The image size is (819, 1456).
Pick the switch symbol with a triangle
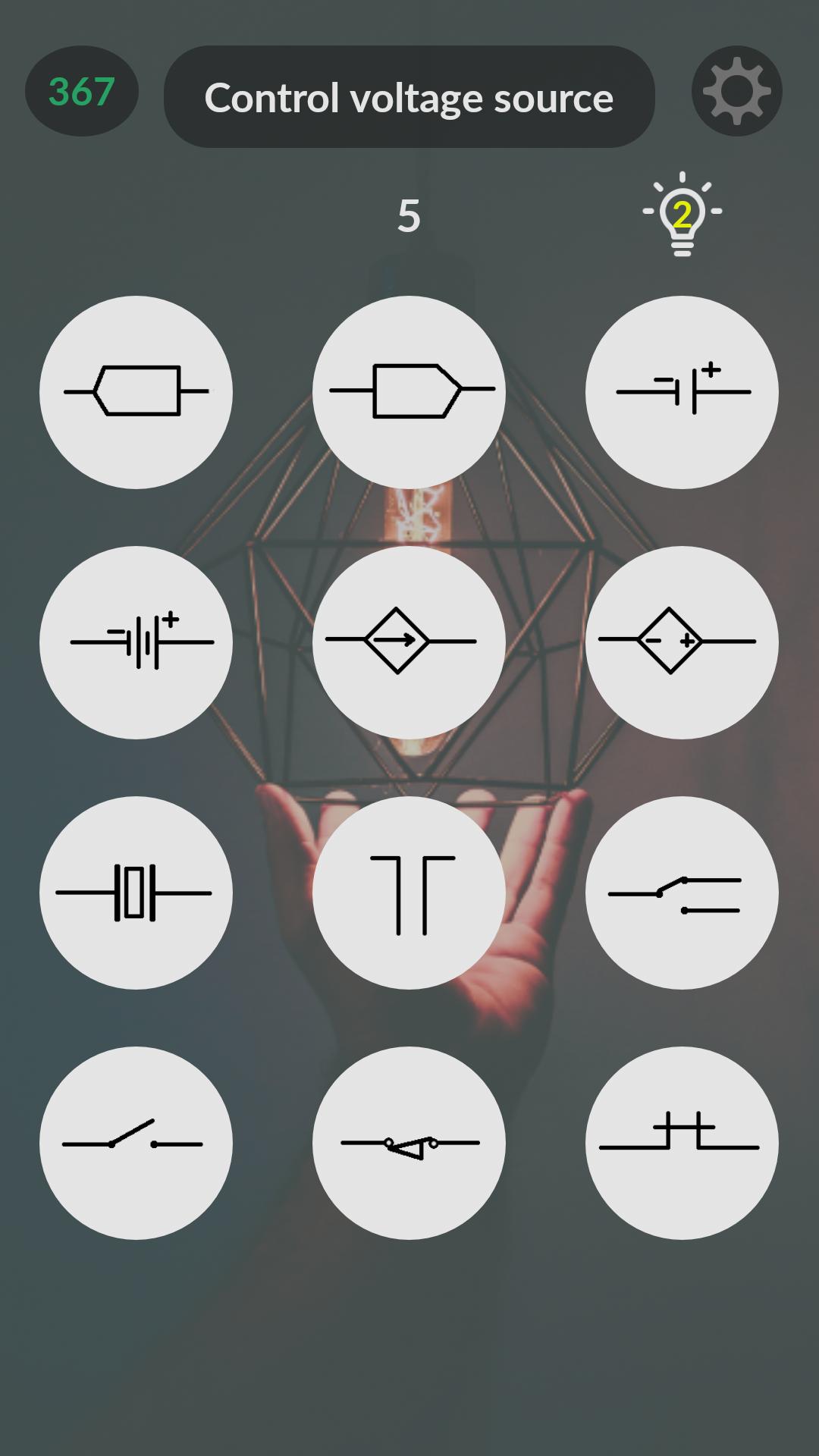(409, 1143)
